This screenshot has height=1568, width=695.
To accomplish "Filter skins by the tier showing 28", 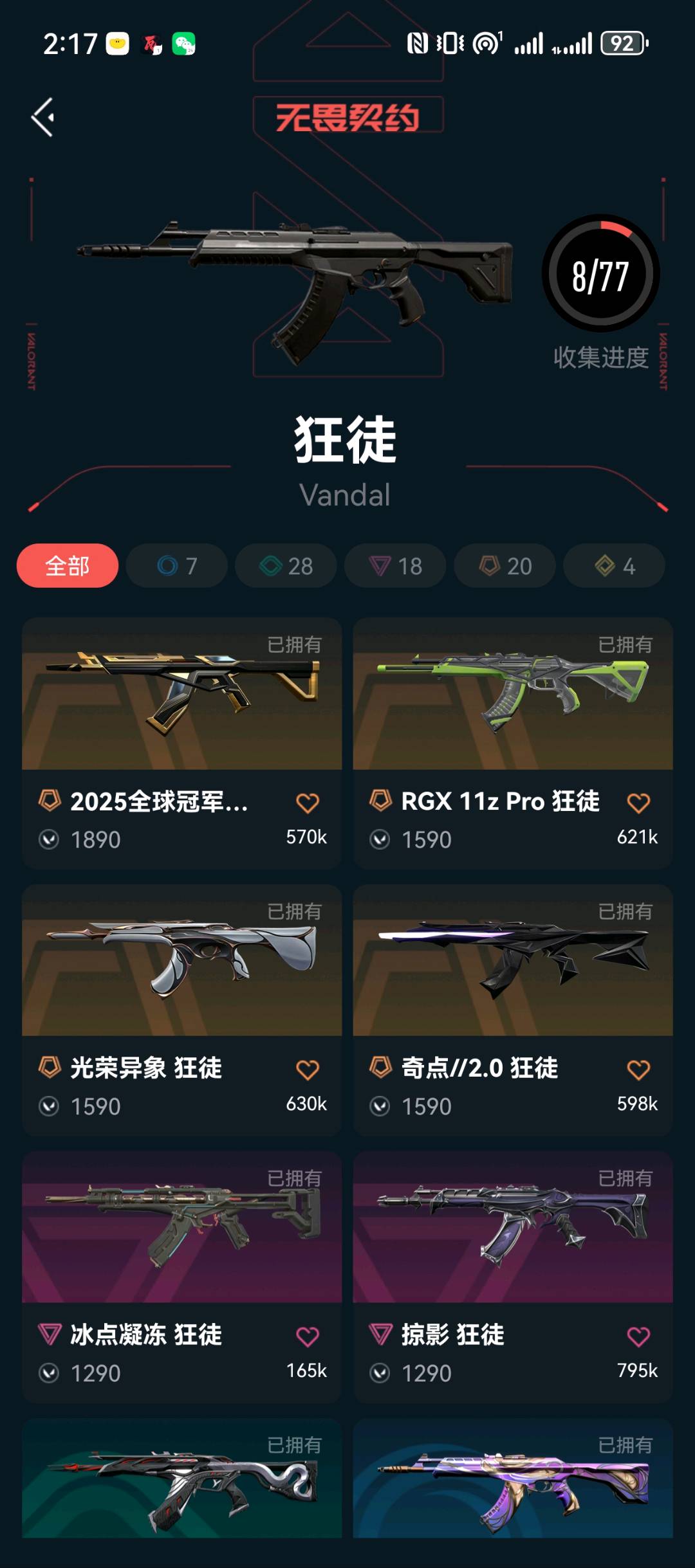I will [286, 566].
